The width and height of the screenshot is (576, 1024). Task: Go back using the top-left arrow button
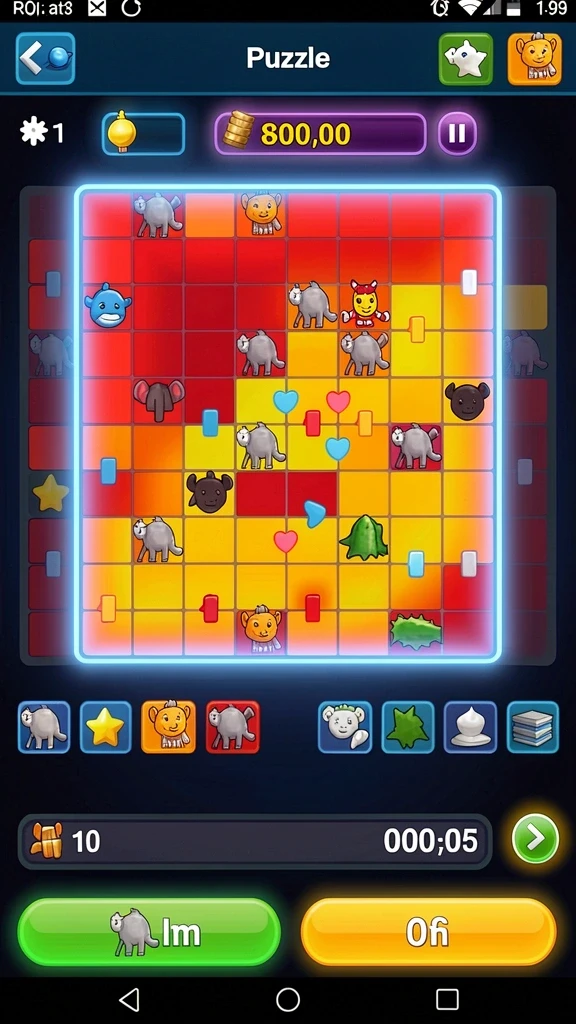point(45,58)
